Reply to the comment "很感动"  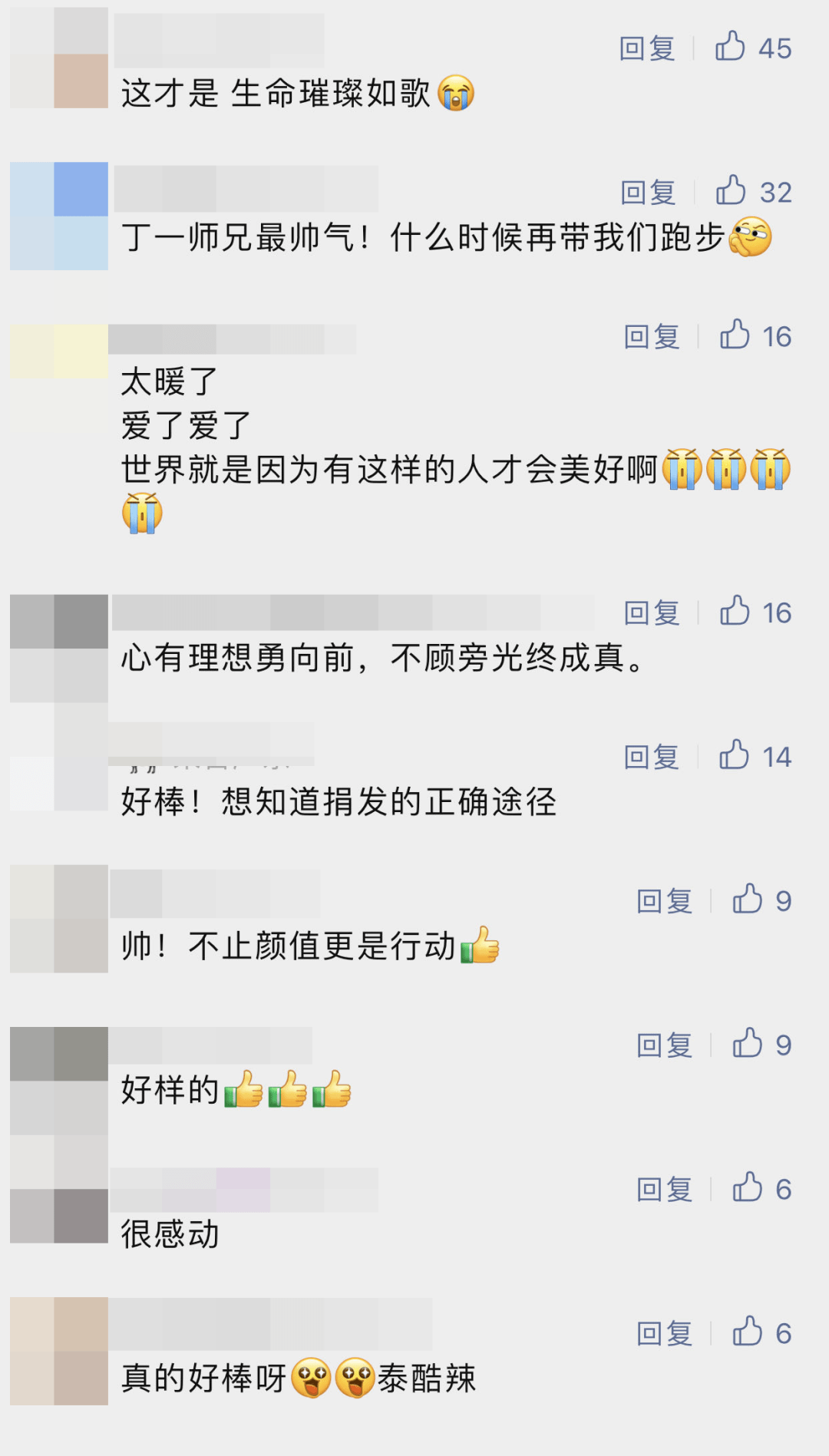point(665,1190)
